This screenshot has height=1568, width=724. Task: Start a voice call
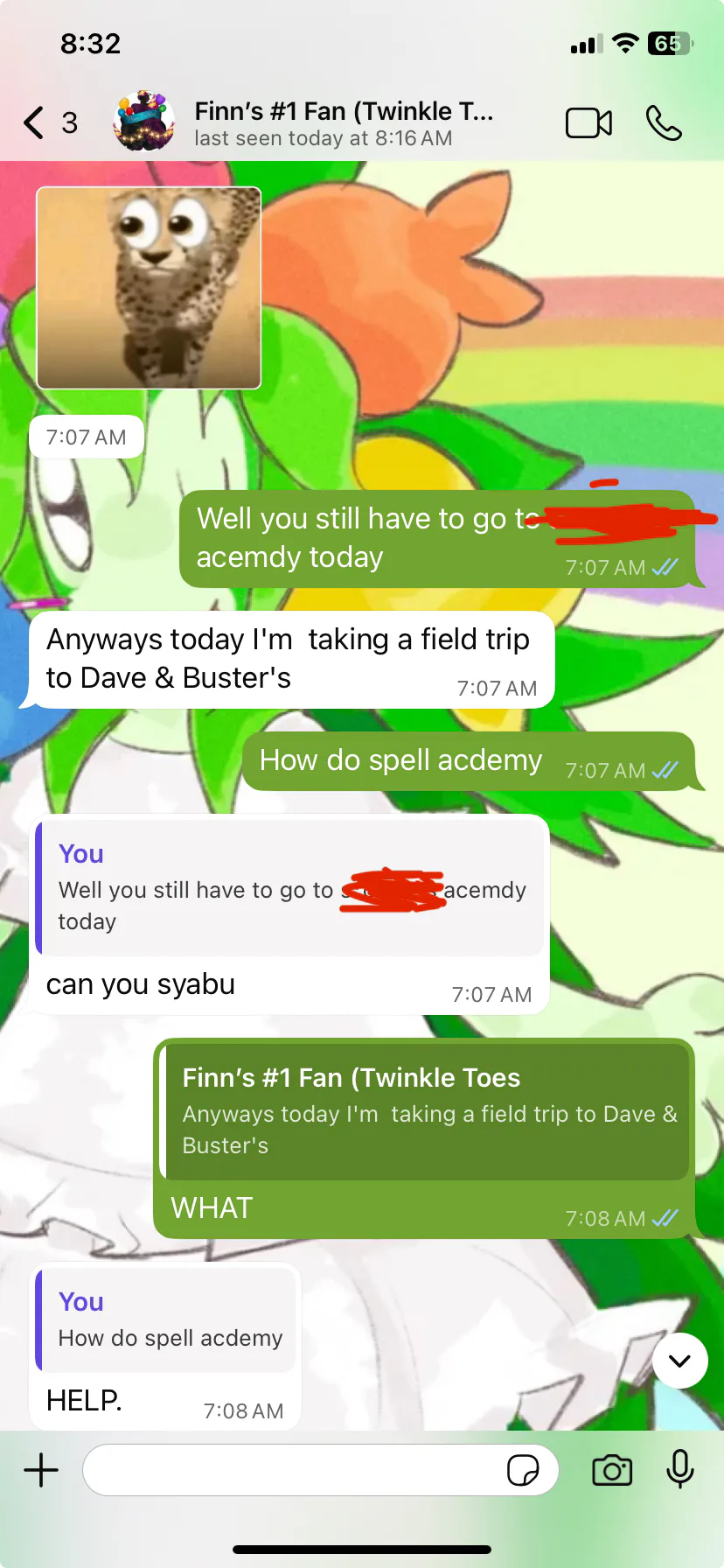tap(664, 123)
